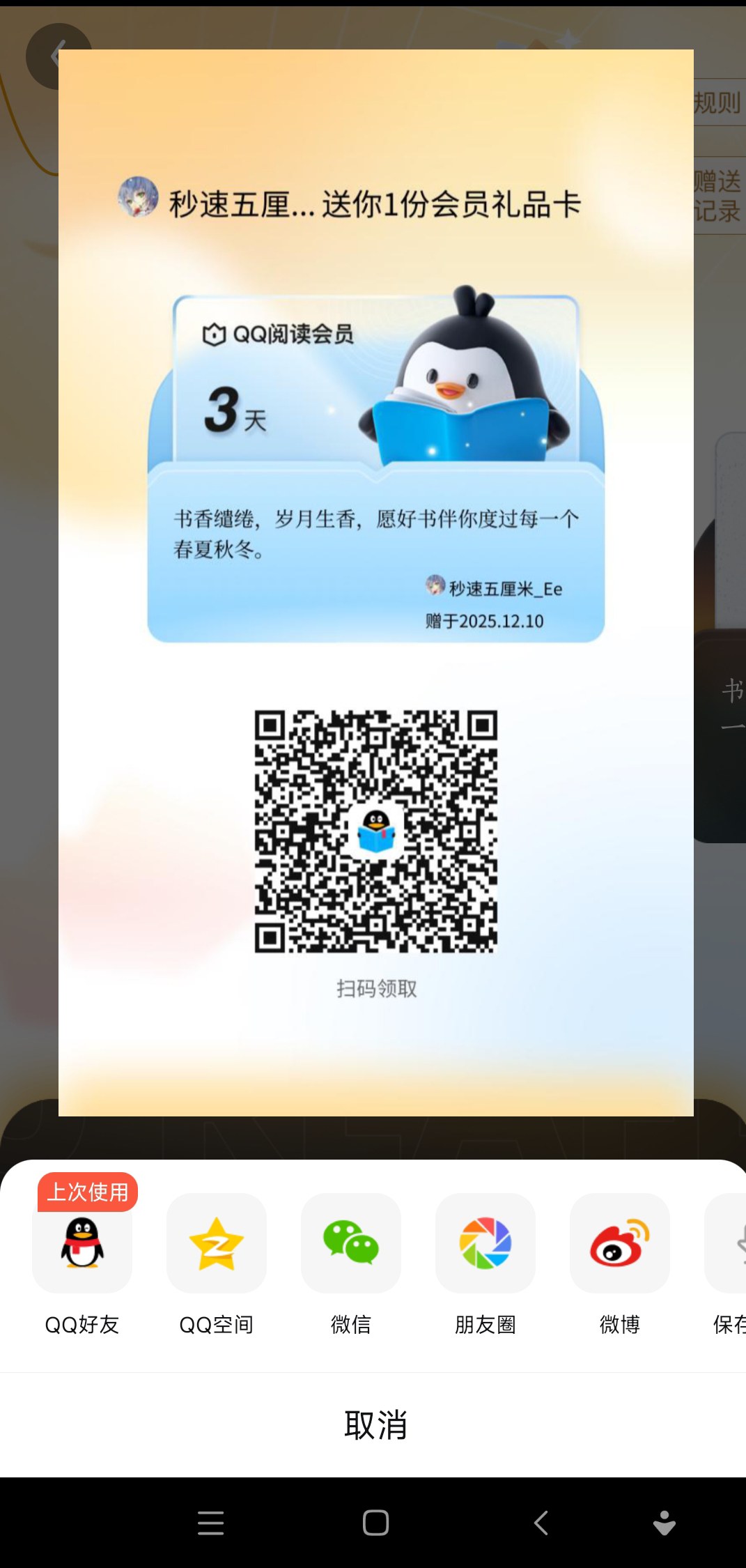Open recent apps from the navigation bar
This screenshot has width=746, height=1568.
point(210,1523)
